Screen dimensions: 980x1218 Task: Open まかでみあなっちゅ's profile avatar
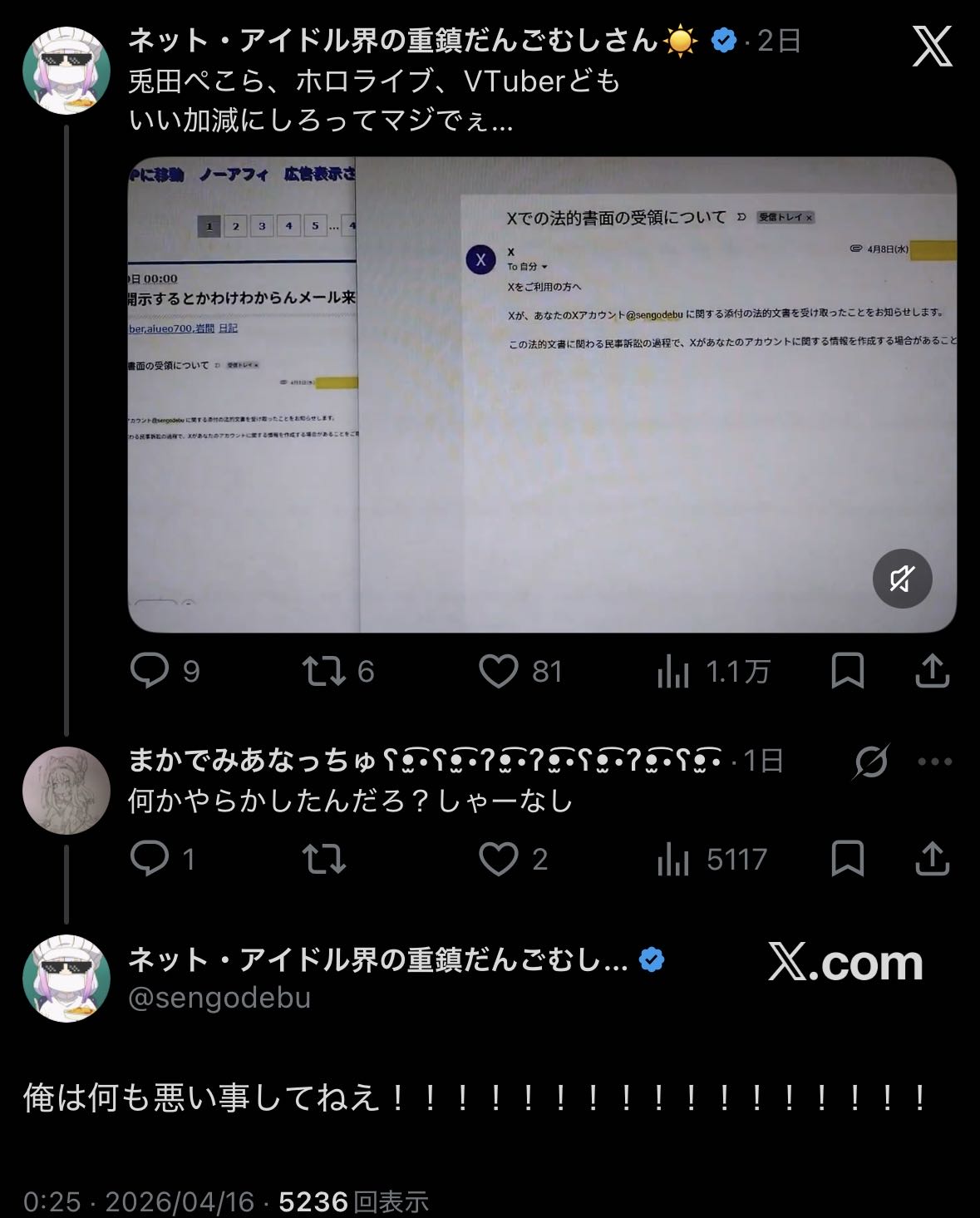[66, 790]
